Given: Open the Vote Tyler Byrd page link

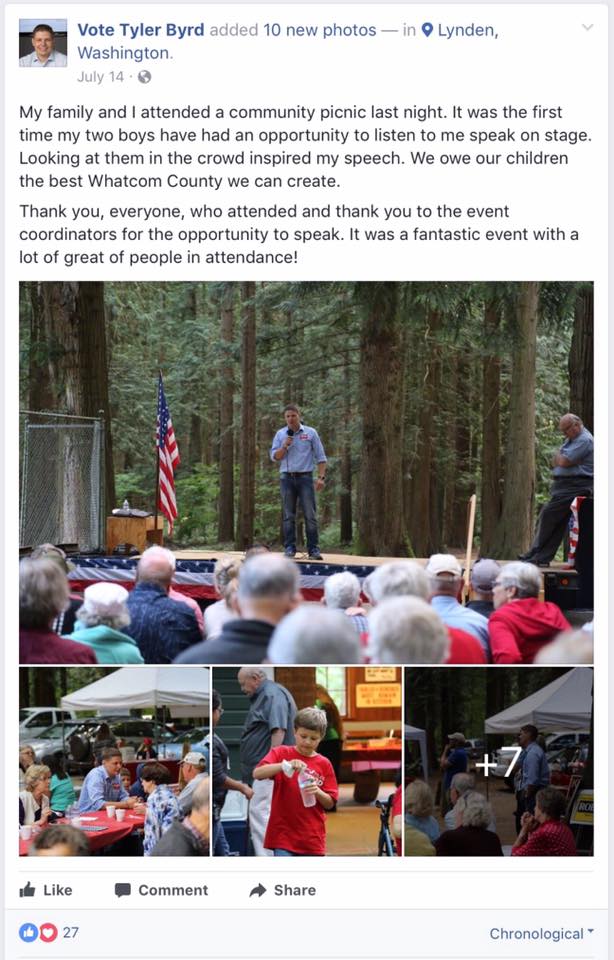Looking at the screenshot, I should 140,30.
